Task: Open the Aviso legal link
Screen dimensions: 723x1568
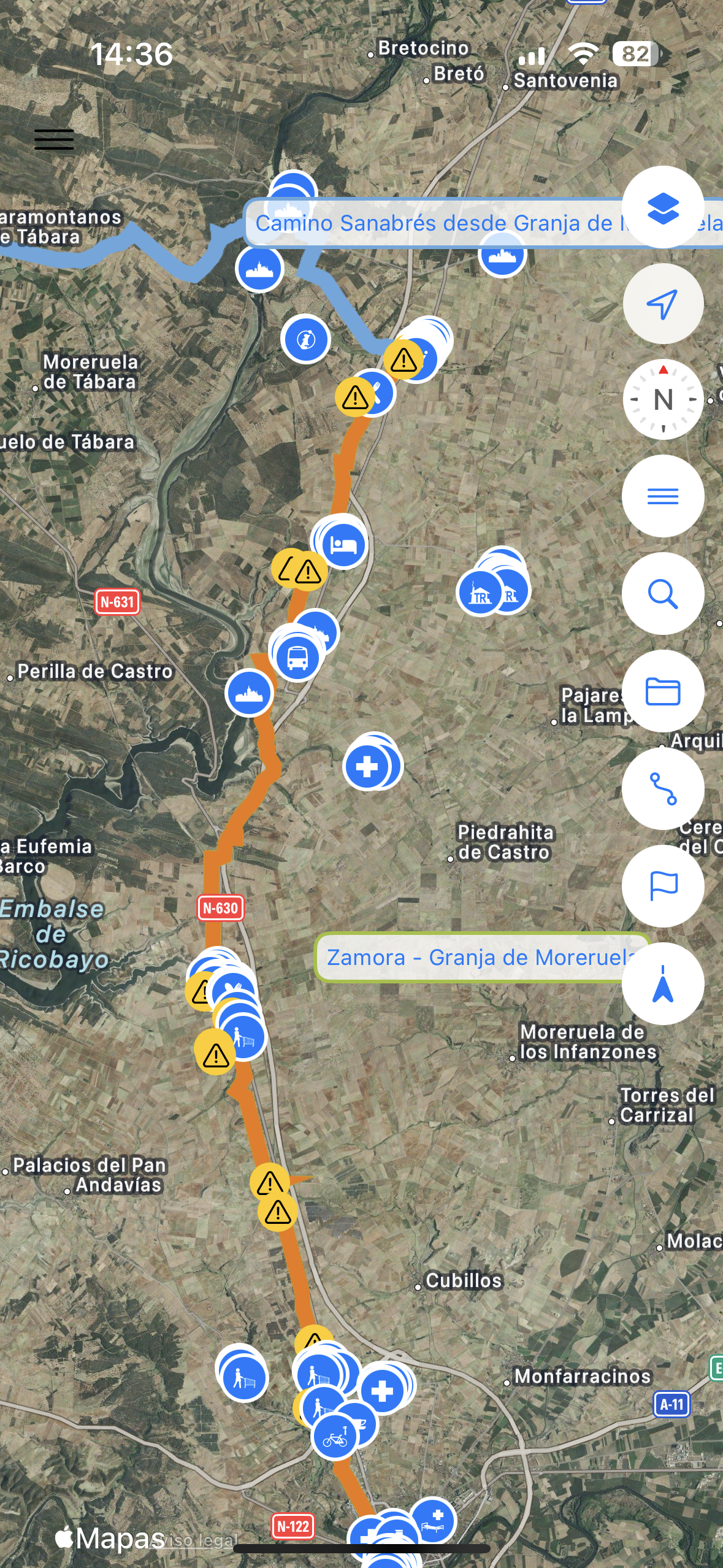Action: (196, 1540)
